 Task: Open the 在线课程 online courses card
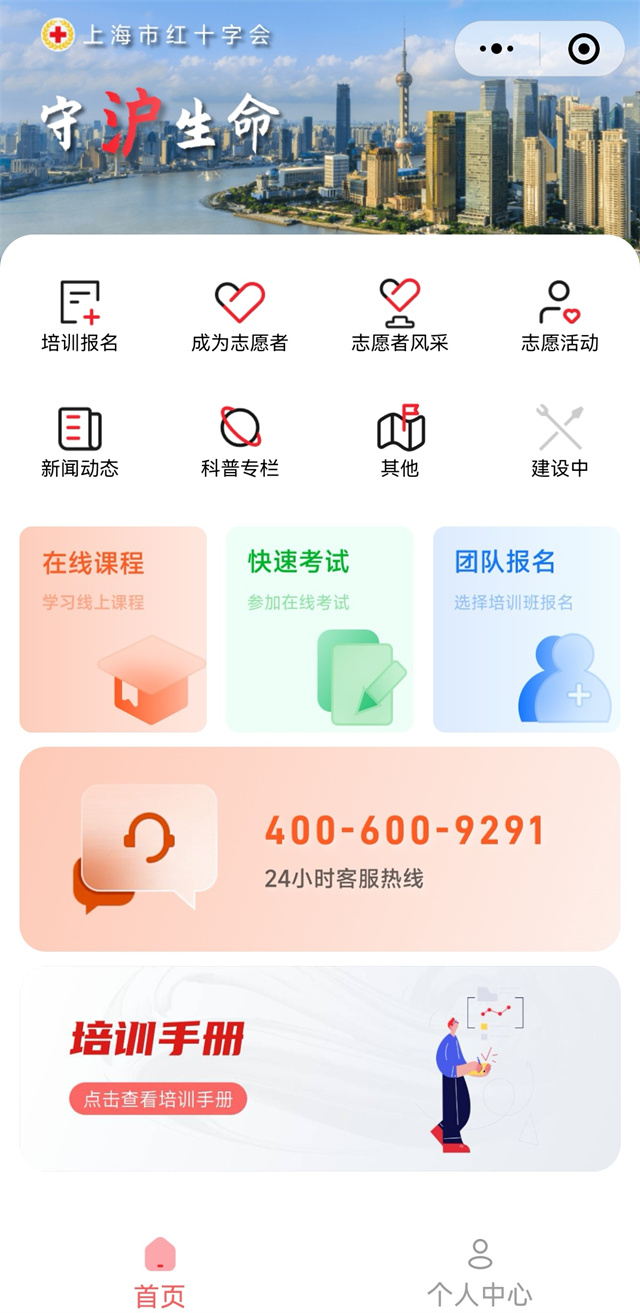113,629
